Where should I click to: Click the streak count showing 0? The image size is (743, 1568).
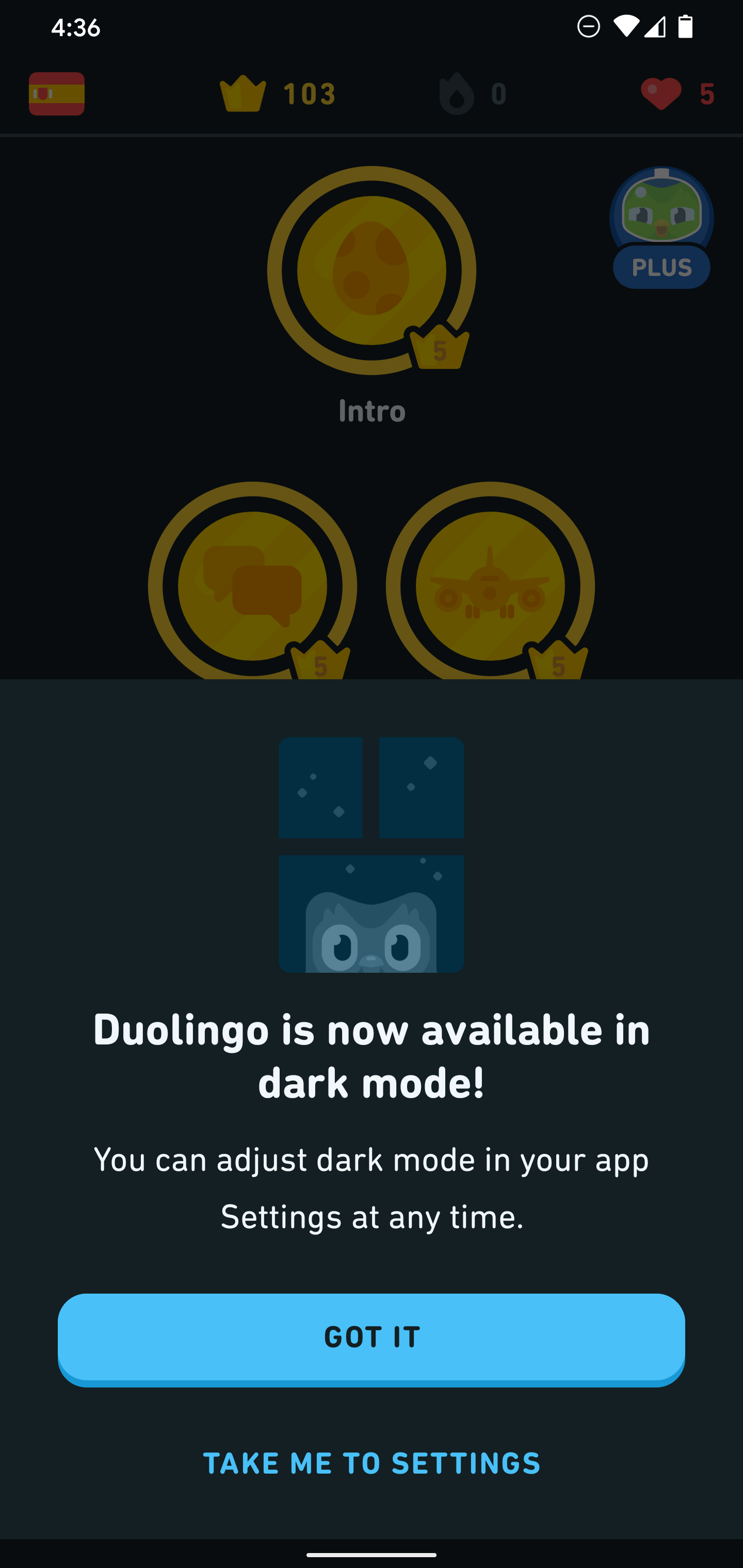499,94
